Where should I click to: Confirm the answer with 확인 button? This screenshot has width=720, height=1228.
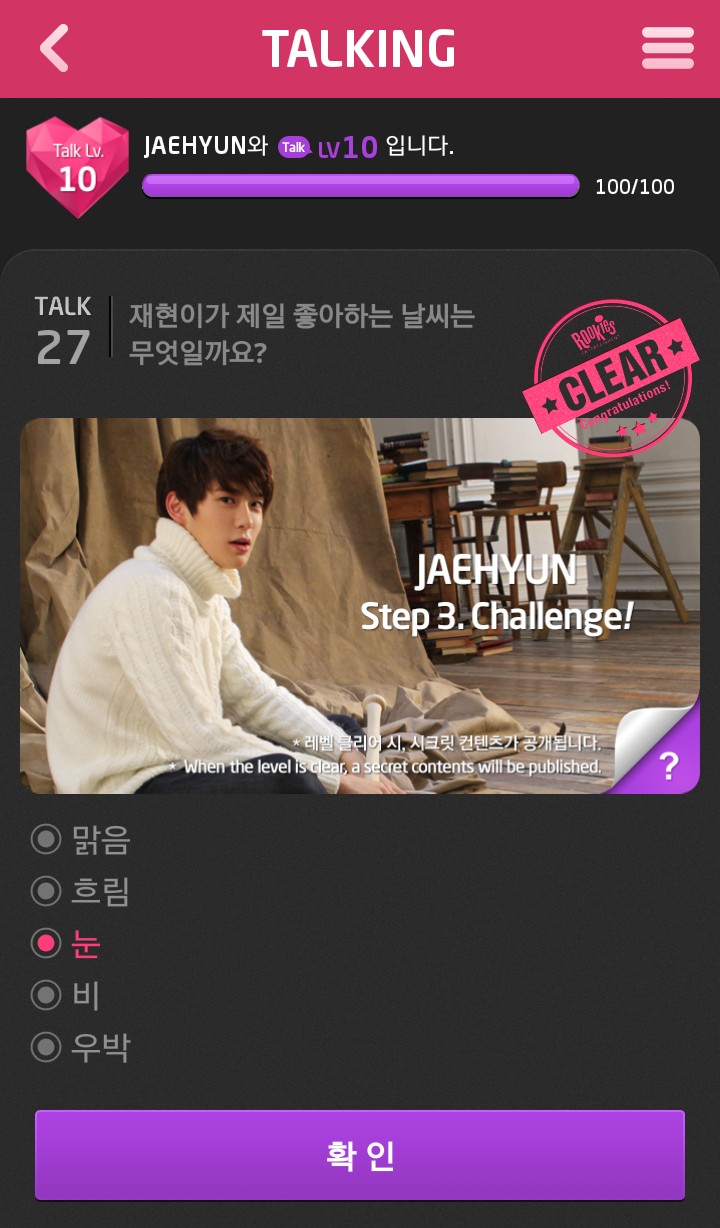tap(360, 1155)
